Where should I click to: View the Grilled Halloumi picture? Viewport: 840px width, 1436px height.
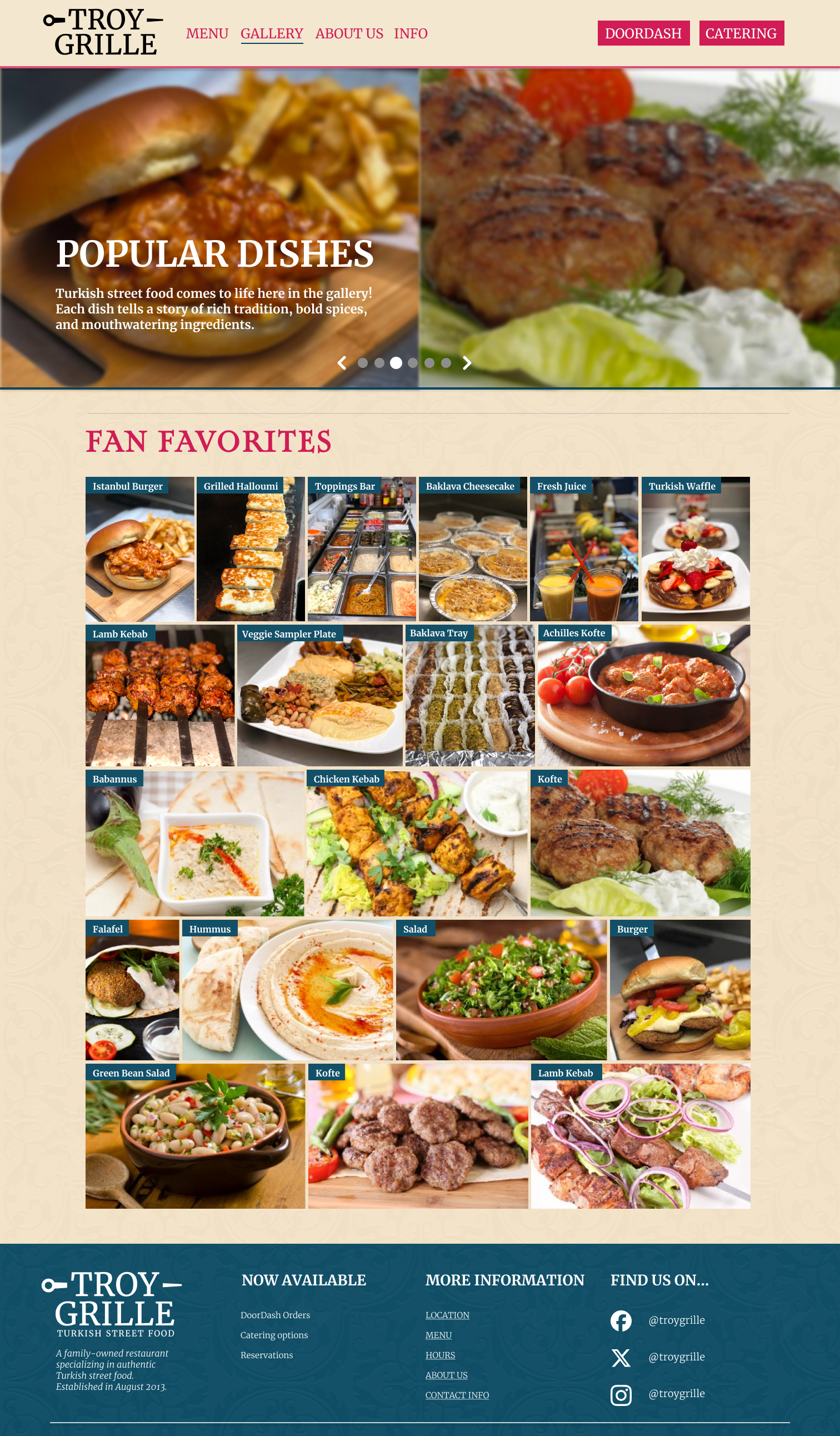tap(251, 549)
